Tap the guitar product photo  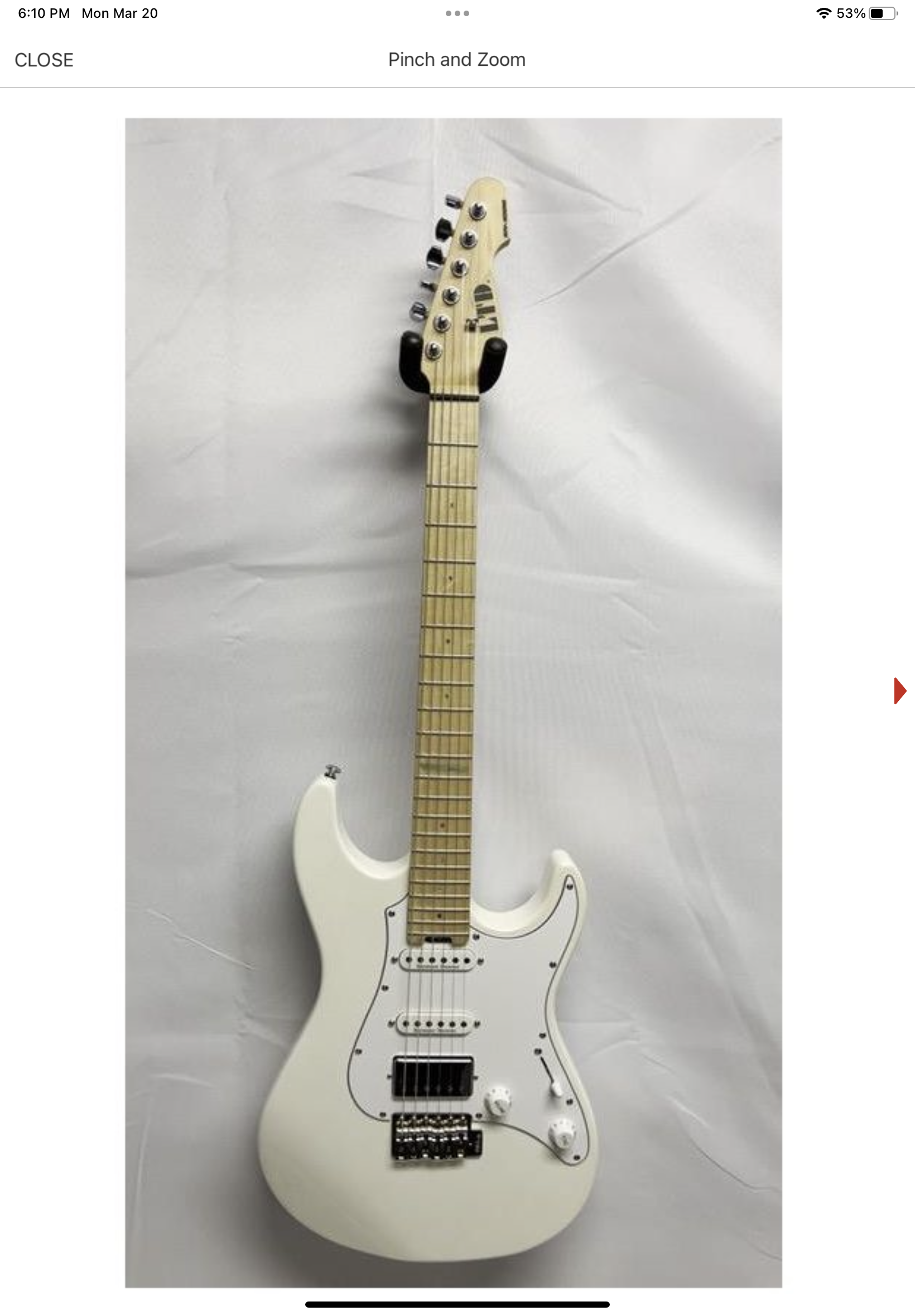click(x=453, y=703)
